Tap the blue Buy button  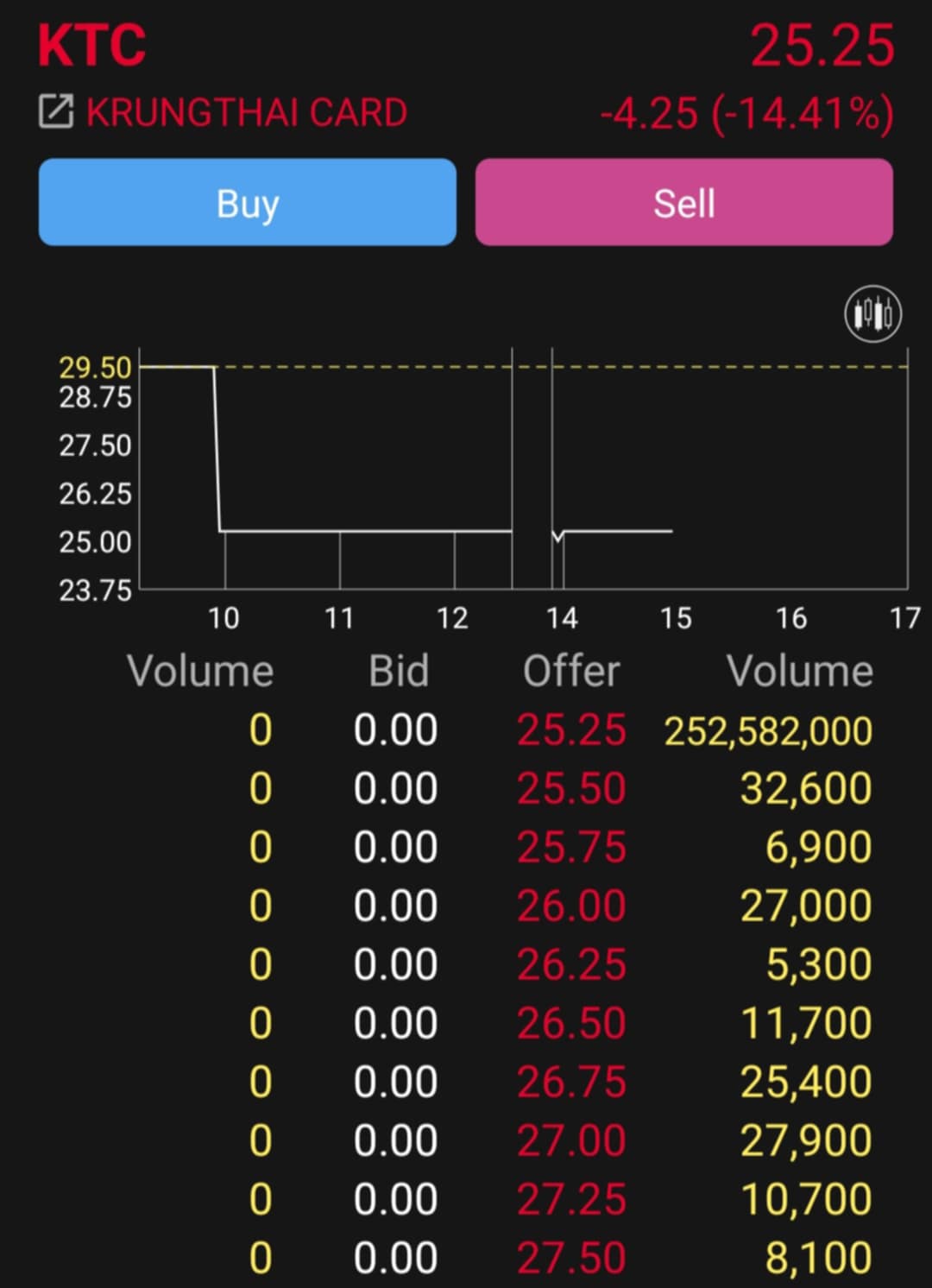(248, 202)
